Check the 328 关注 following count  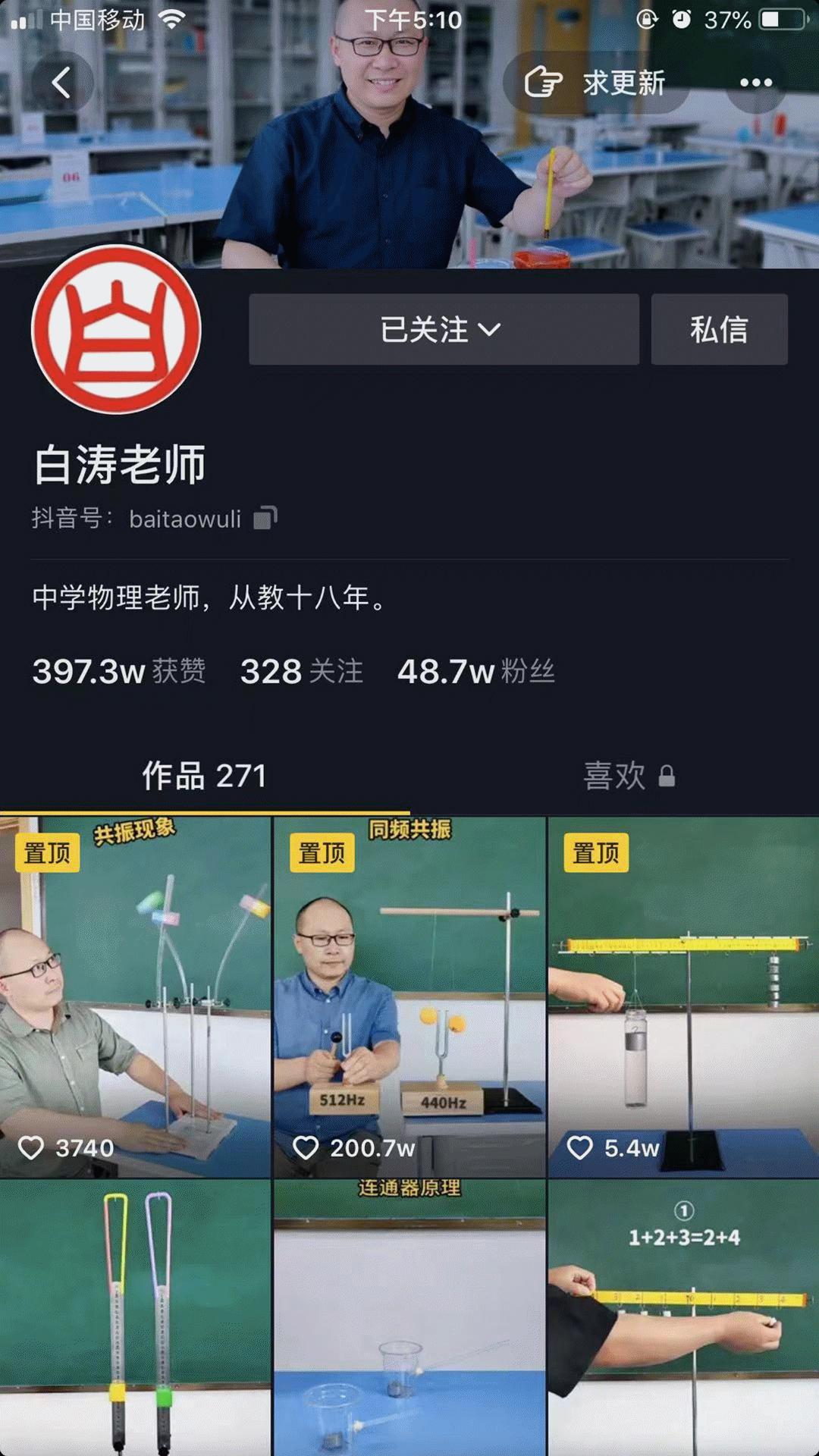(300, 672)
